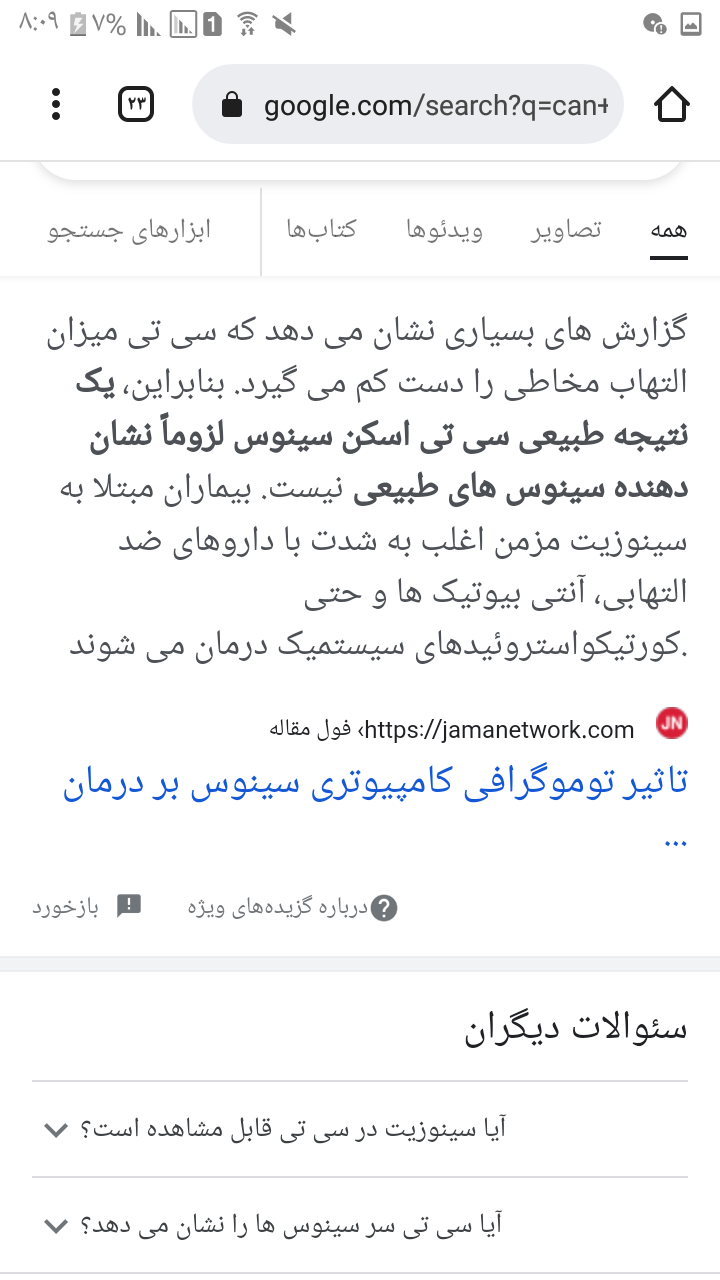Open the tab switcher showing ۲۳ tabs
This screenshot has width=720, height=1280.
coord(136,104)
